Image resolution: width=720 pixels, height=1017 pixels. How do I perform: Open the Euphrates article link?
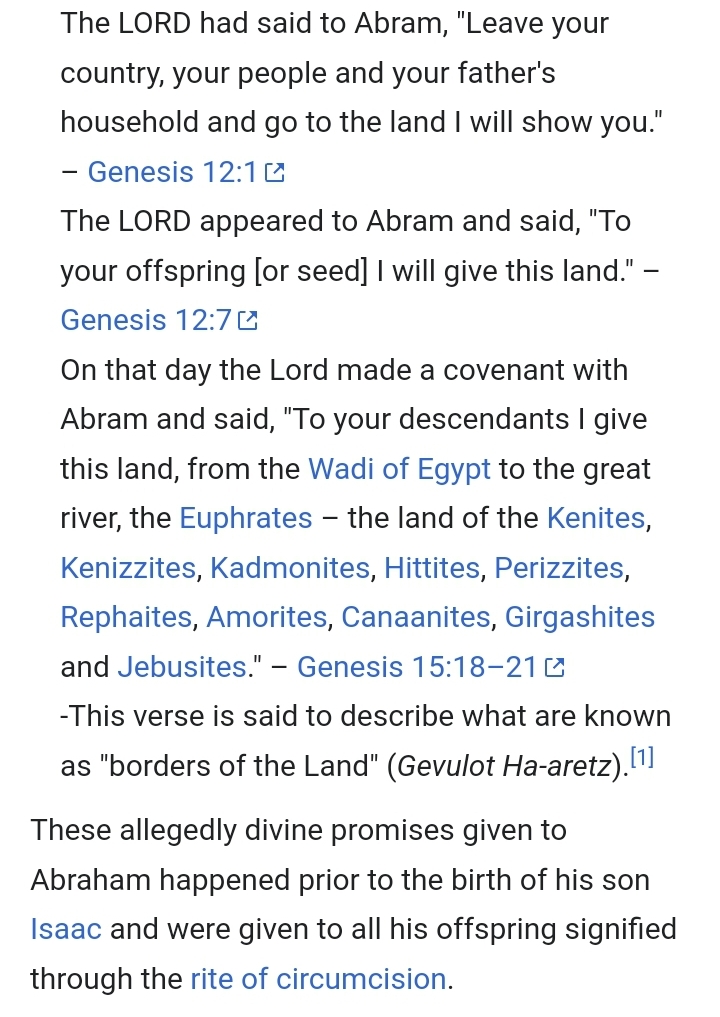pos(246,518)
